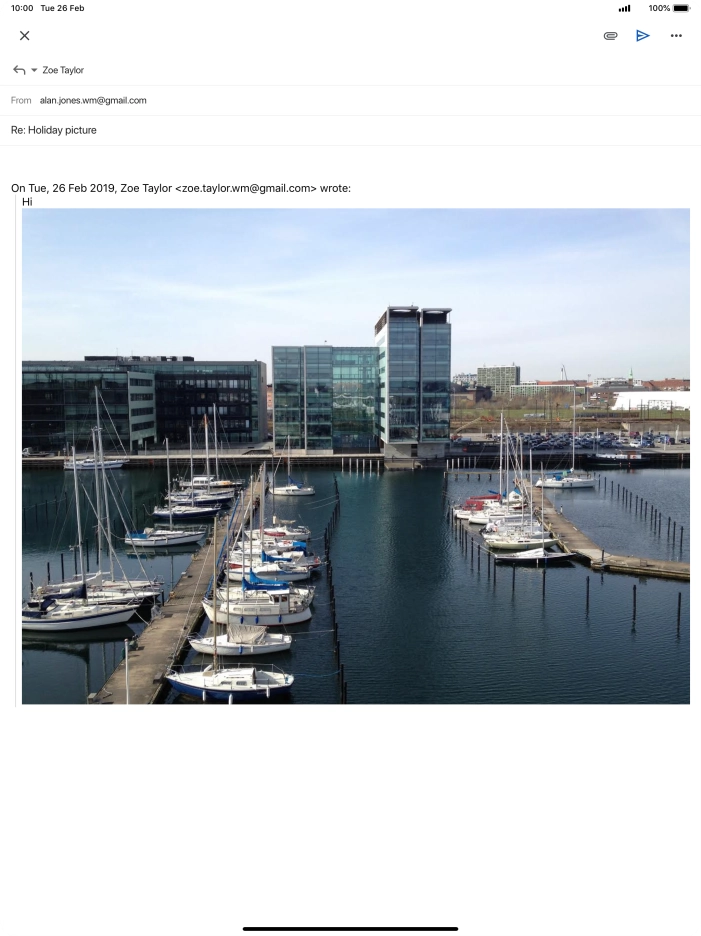Send the reply email

(x=643, y=36)
